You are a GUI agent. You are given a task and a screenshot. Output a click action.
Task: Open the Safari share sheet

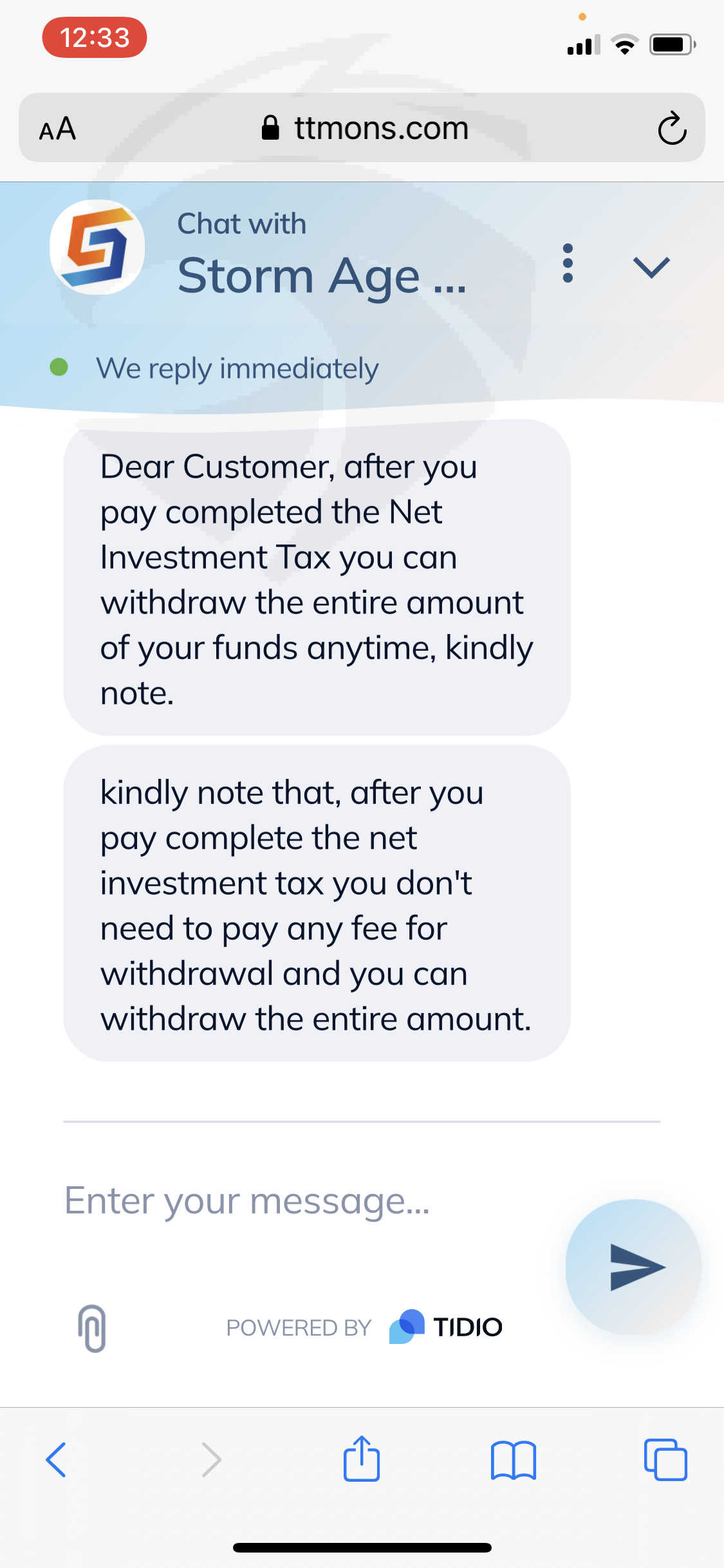[362, 1458]
